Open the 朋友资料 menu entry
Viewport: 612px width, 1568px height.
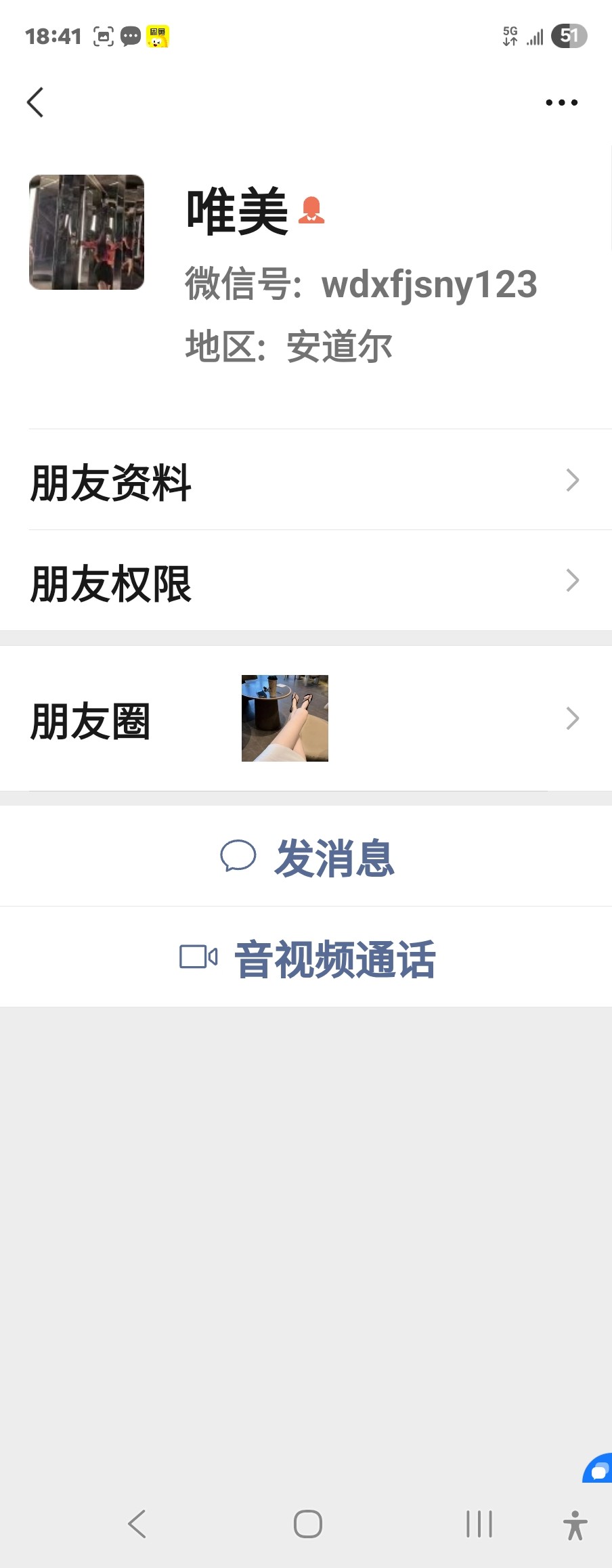coord(110,482)
